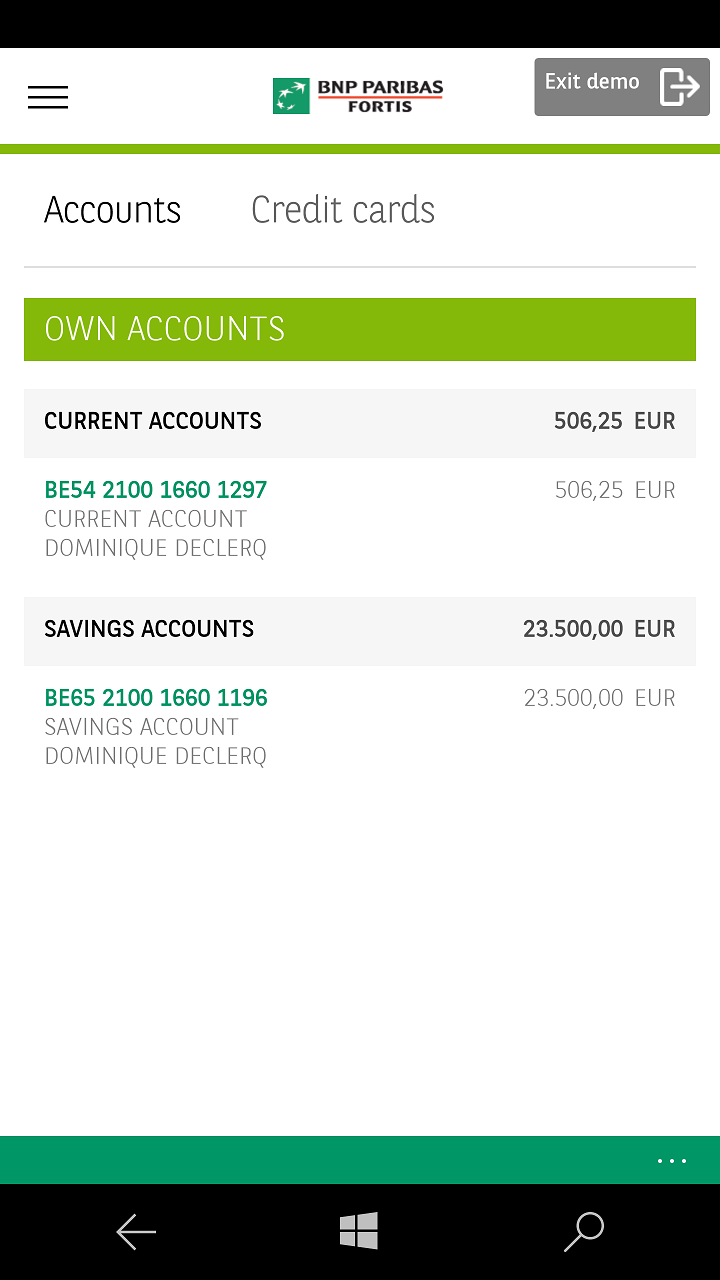The width and height of the screenshot is (720, 1280).
Task: Open account BE54 2100 1660 1297
Action: point(155,490)
